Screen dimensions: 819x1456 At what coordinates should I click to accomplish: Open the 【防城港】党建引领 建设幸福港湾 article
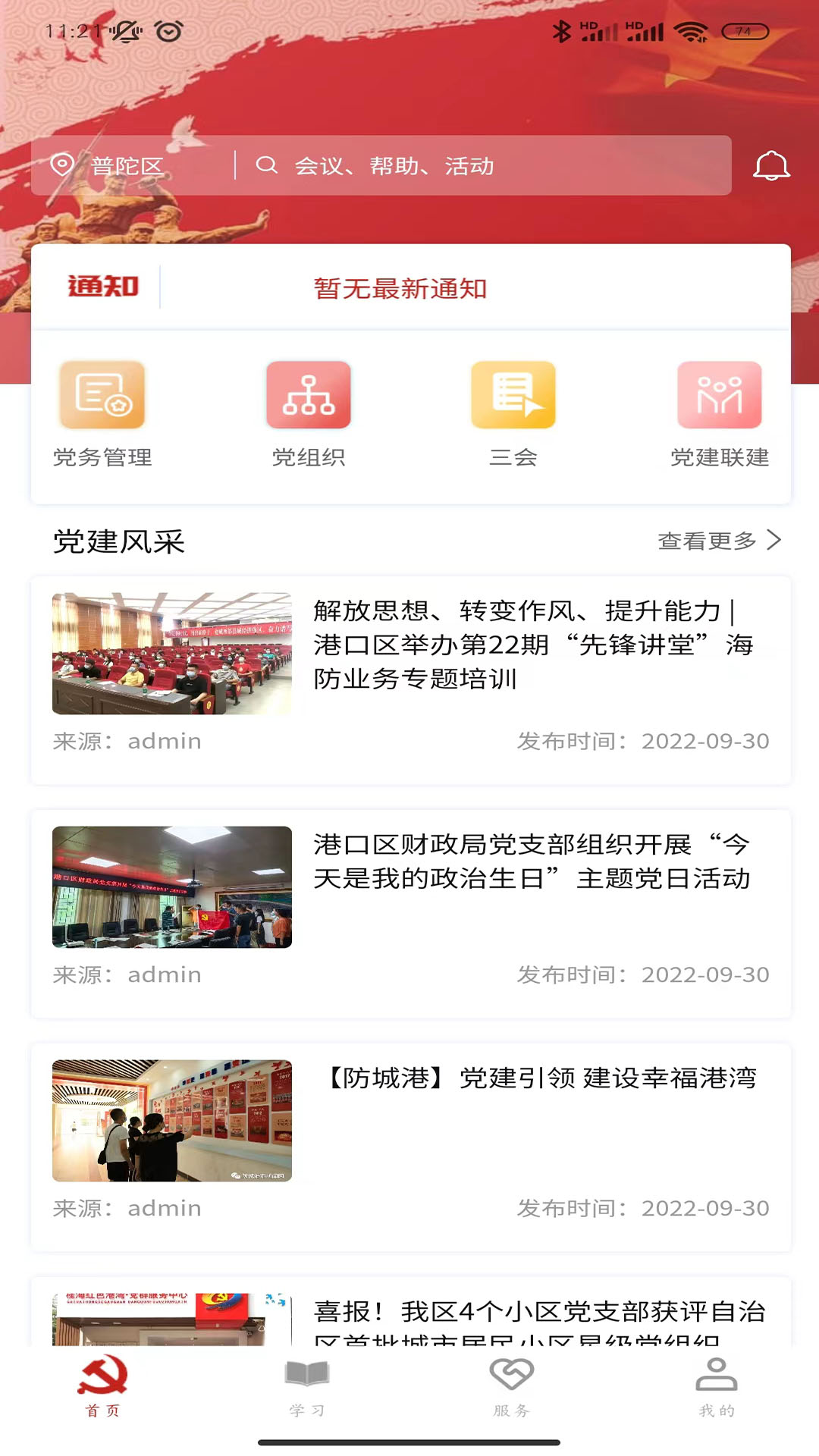[541, 1078]
